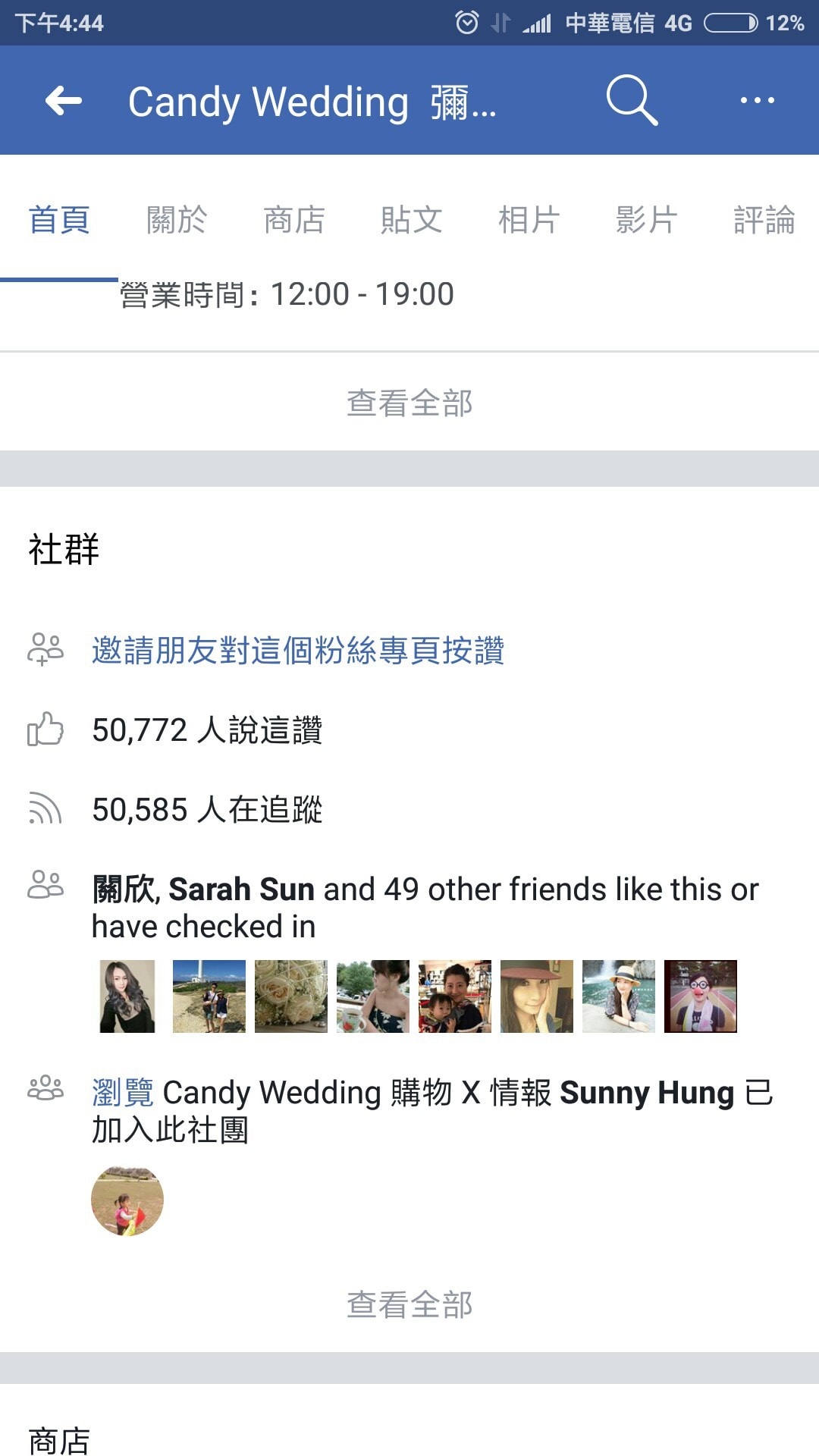Screen dimensions: 819x1456
Task: Open the three-dot overflow menu
Action: (x=757, y=100)
